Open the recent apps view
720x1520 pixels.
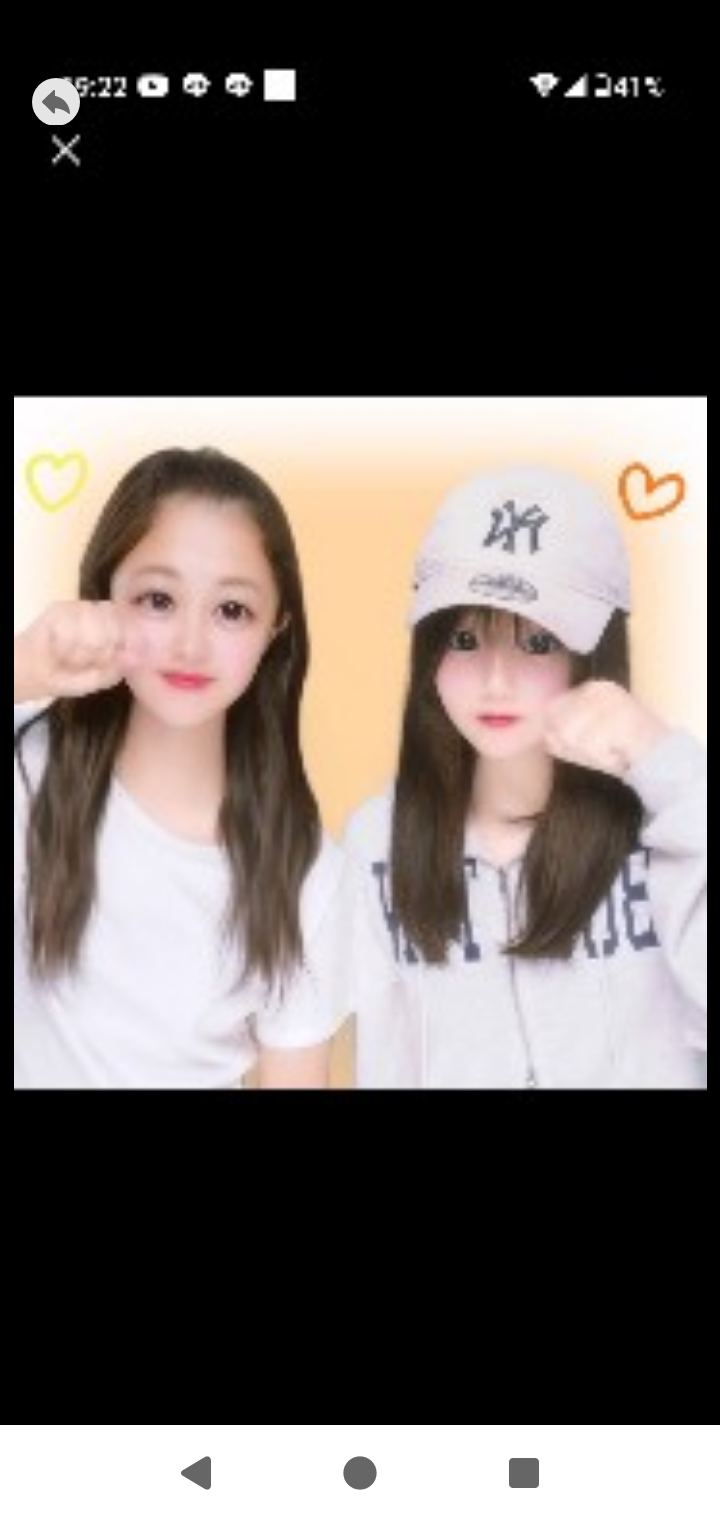524,1472
